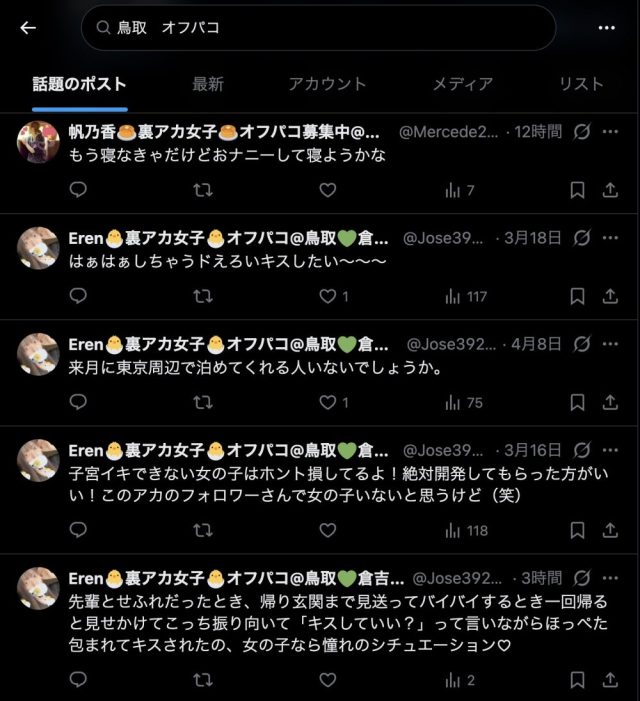640x701 pixels.
Task: Open the profile picture on the 12時間 post
Action: click(39, 142)
